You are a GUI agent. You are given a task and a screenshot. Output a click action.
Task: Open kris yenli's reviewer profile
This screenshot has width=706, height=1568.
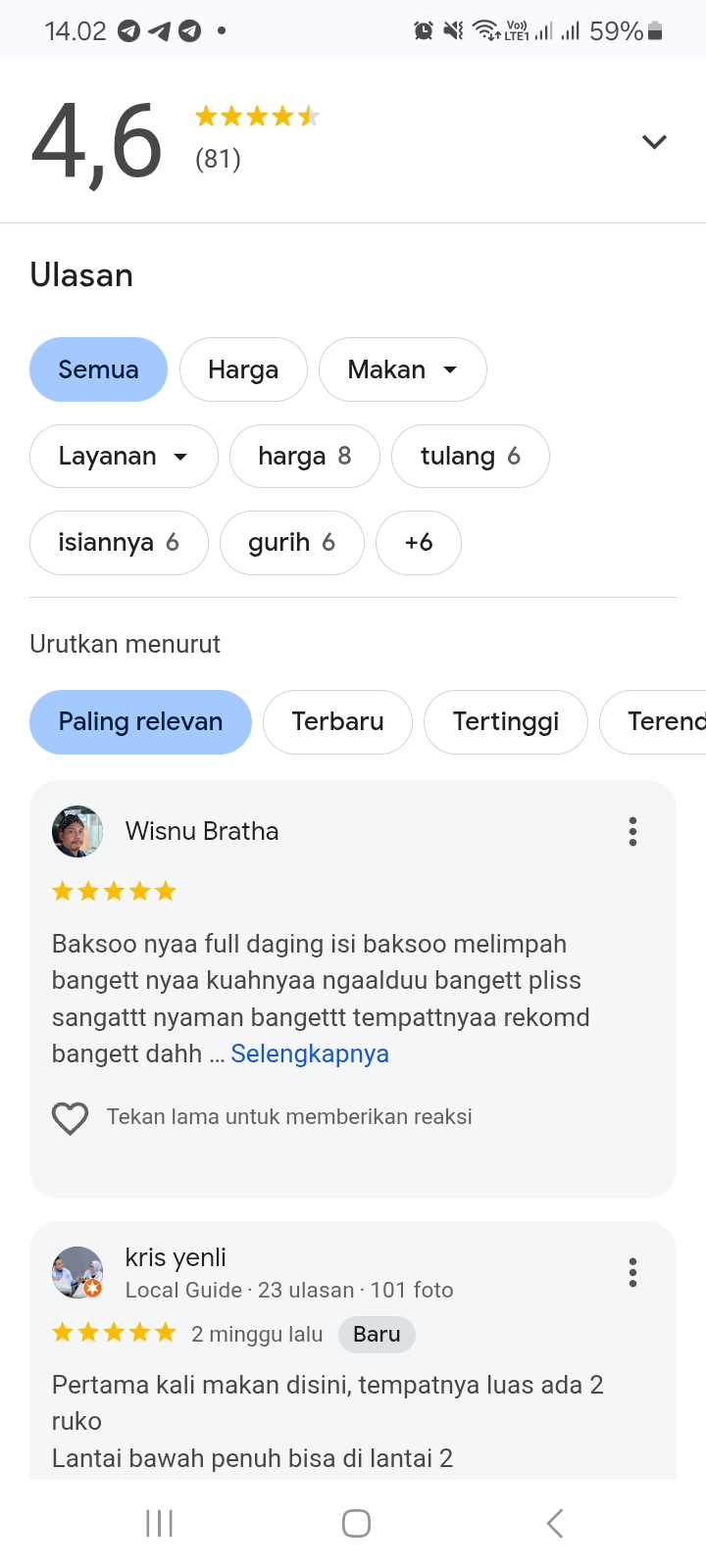pyautogui.click(x=176, y=1257)
